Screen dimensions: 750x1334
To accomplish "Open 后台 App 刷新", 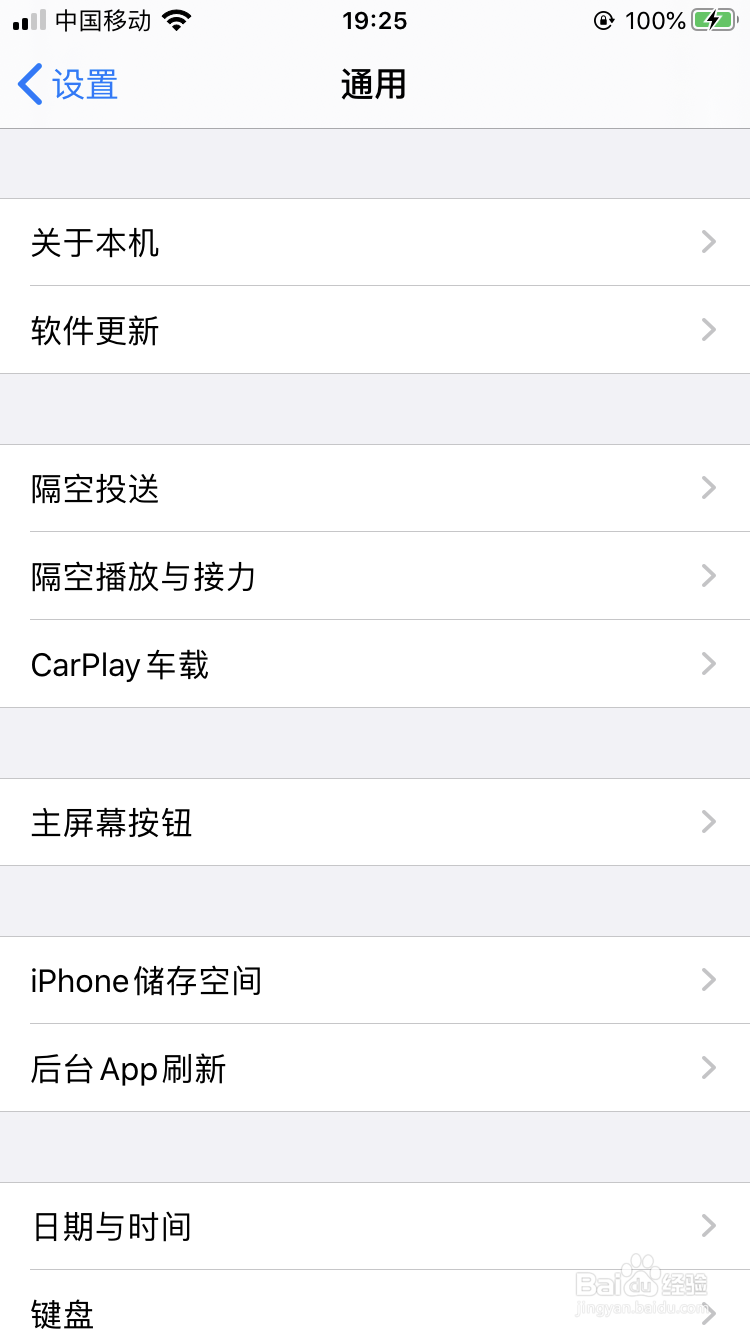I will (375, 1068).
